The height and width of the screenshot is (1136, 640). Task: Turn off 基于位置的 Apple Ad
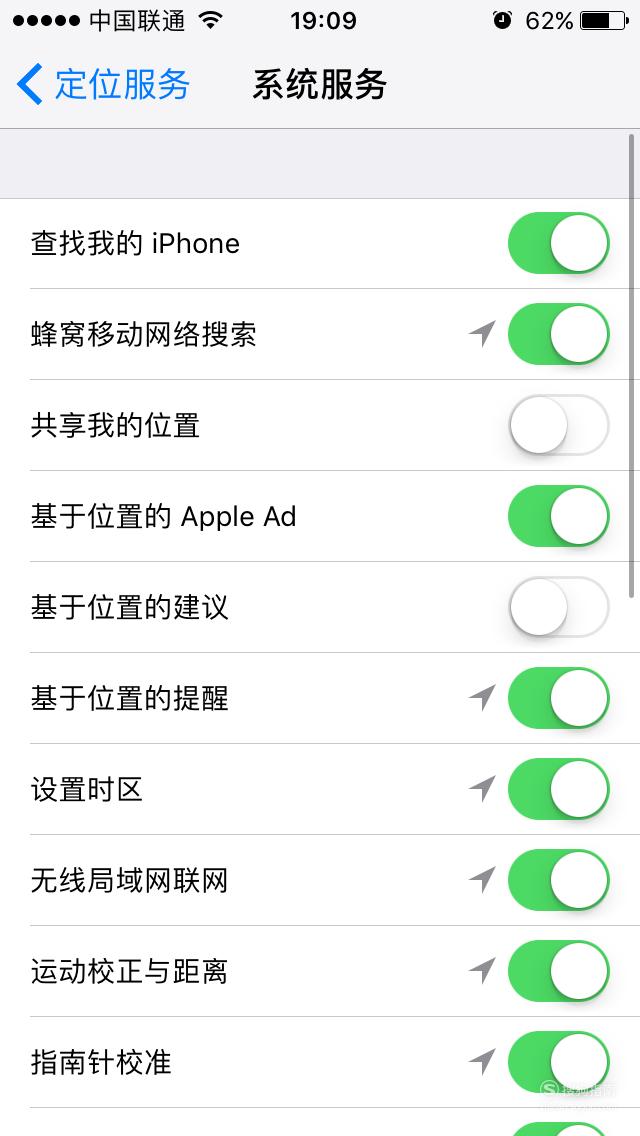[558, 516]
